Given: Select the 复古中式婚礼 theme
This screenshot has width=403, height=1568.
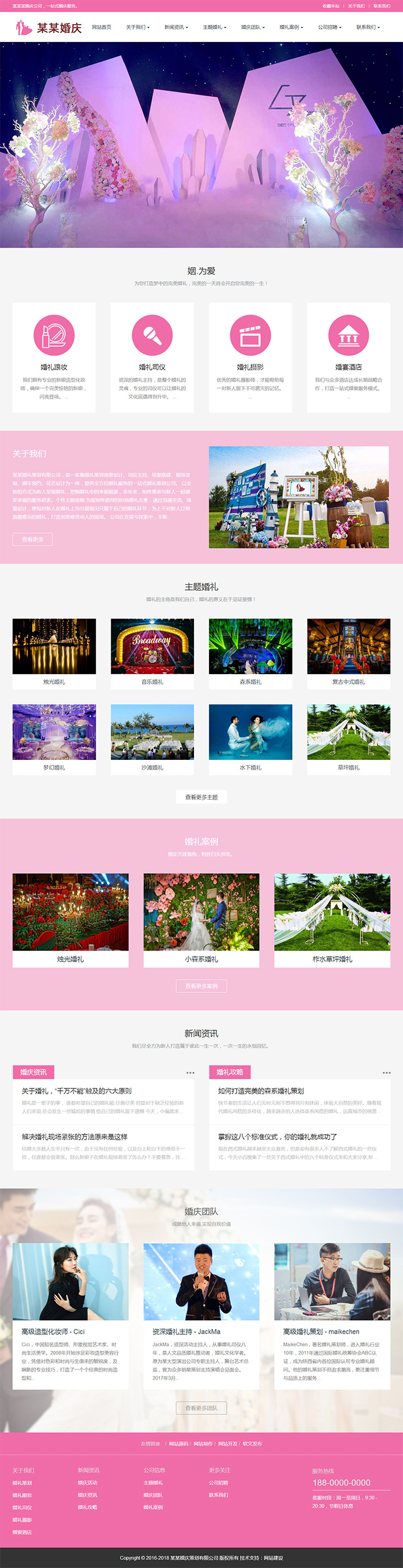Looking at the screenshot, I should pyautogui.click(x=348, y=653).
